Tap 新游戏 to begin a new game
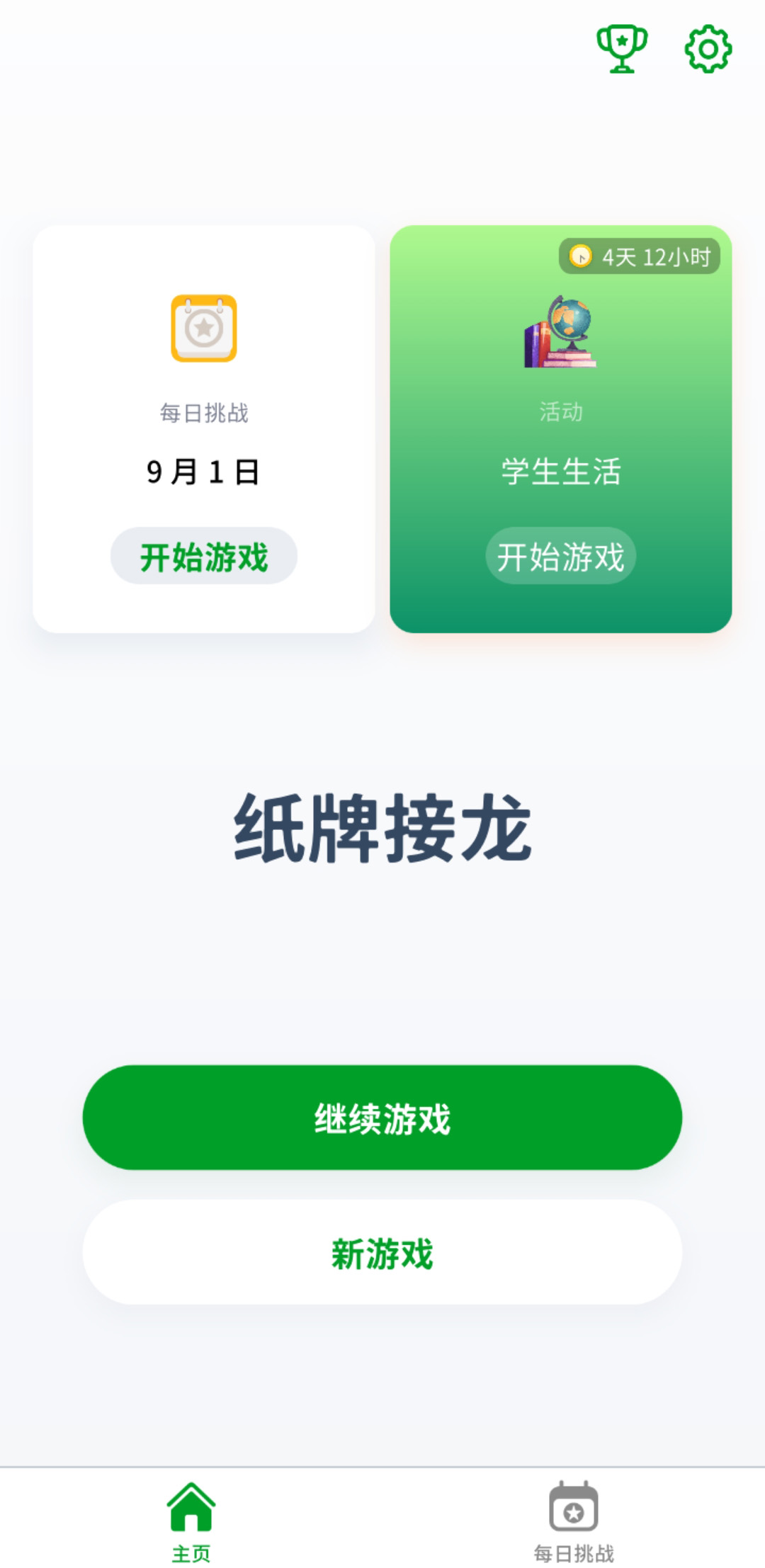765x1568 pixels. [x=382, y=1252]
